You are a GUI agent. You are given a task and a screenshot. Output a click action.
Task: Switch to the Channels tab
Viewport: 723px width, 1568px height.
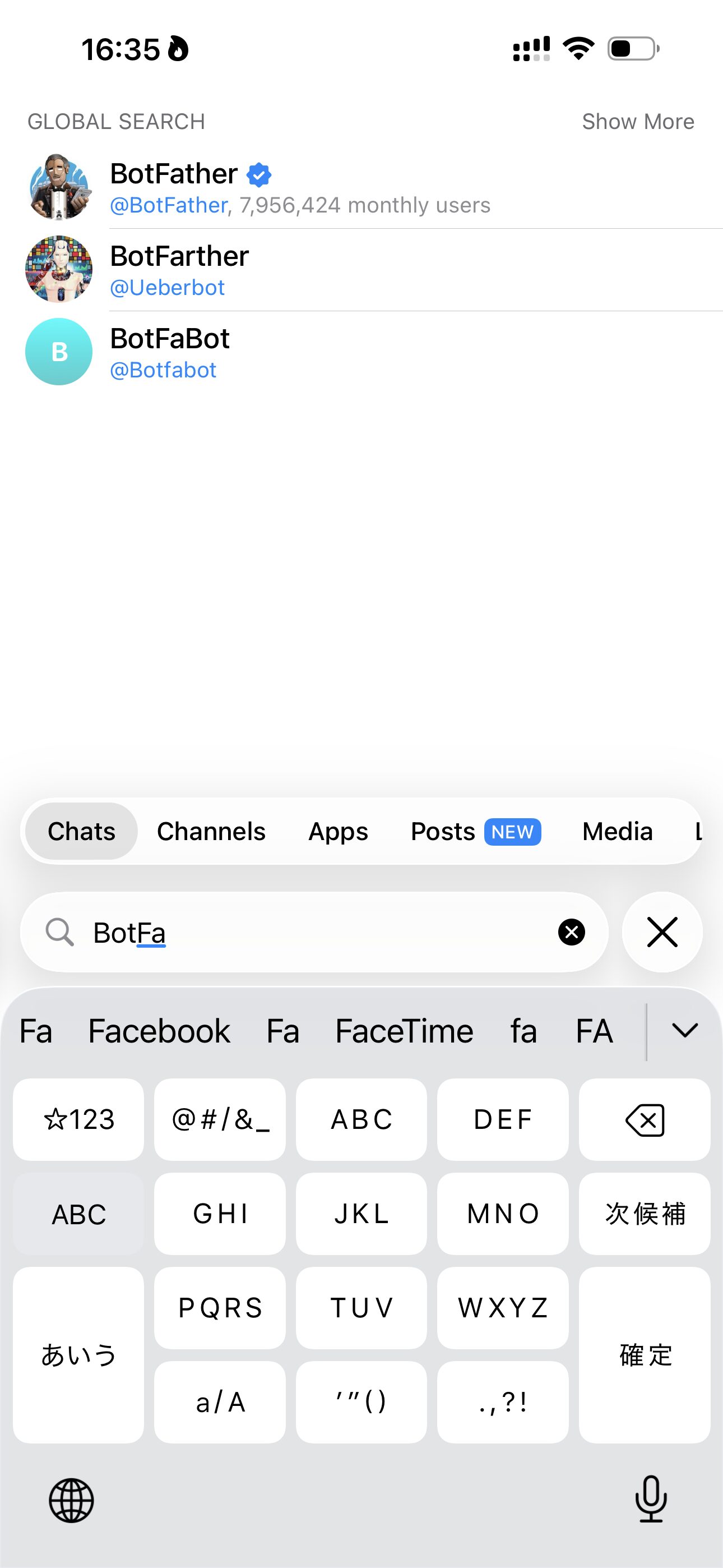[x=211, y=832]
